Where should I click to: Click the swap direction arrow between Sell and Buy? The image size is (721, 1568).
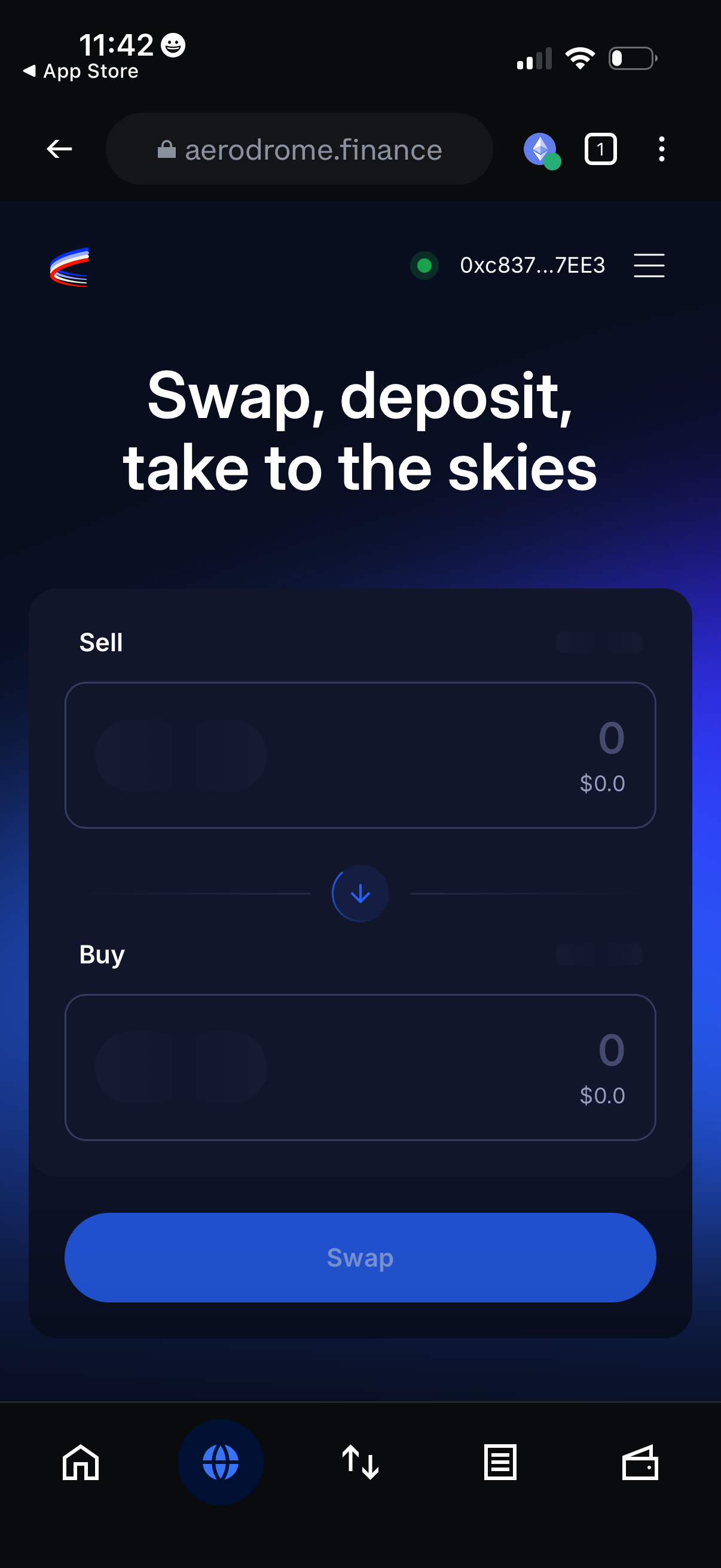(359, 893)
